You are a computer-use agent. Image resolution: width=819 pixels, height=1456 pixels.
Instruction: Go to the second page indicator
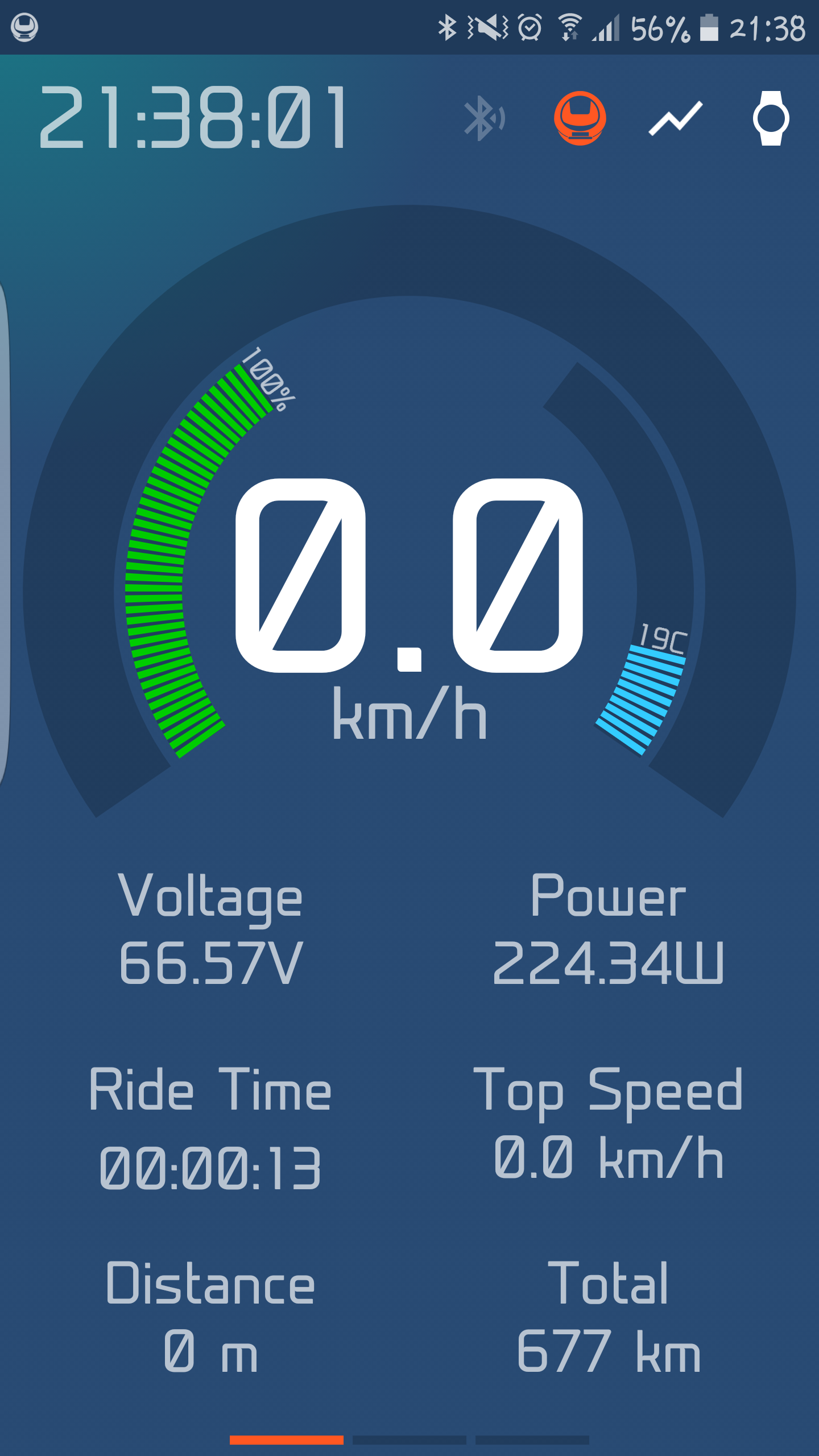click(409, 1440)
